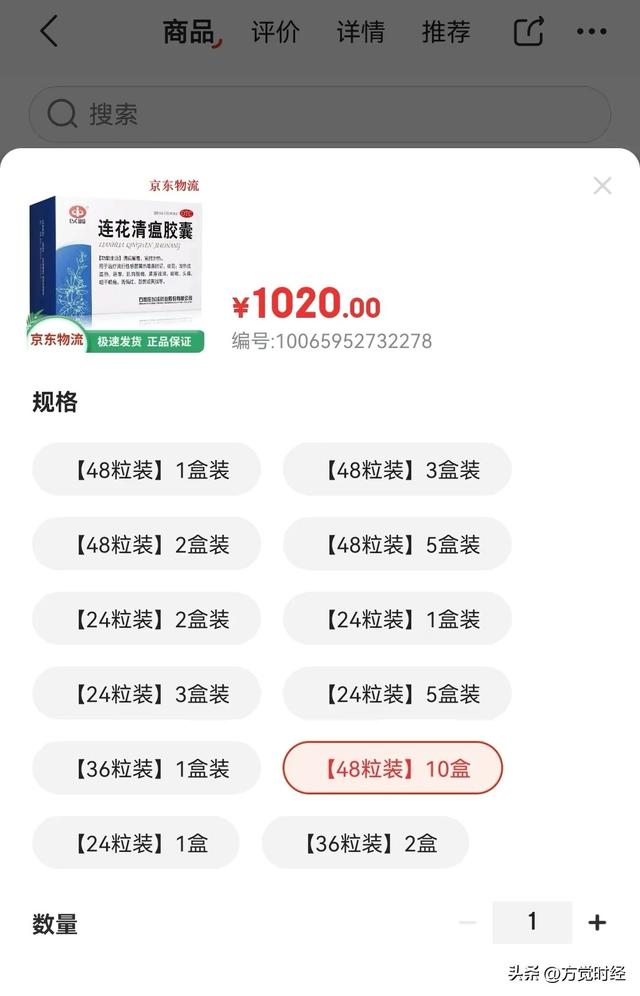Share this product
640x996 pixels.
pyautogui.click(x=528, y=31)
